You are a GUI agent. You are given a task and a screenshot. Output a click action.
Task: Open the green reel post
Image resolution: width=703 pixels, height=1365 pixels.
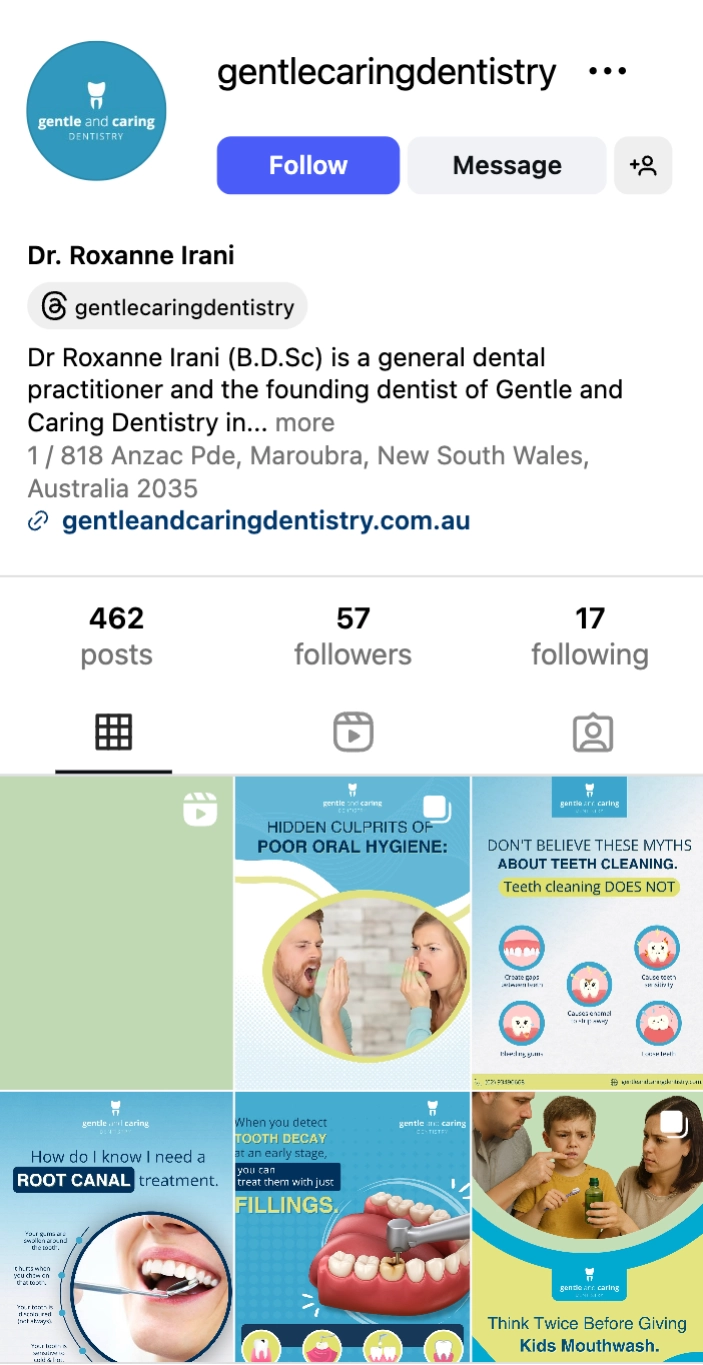point(116,932)
